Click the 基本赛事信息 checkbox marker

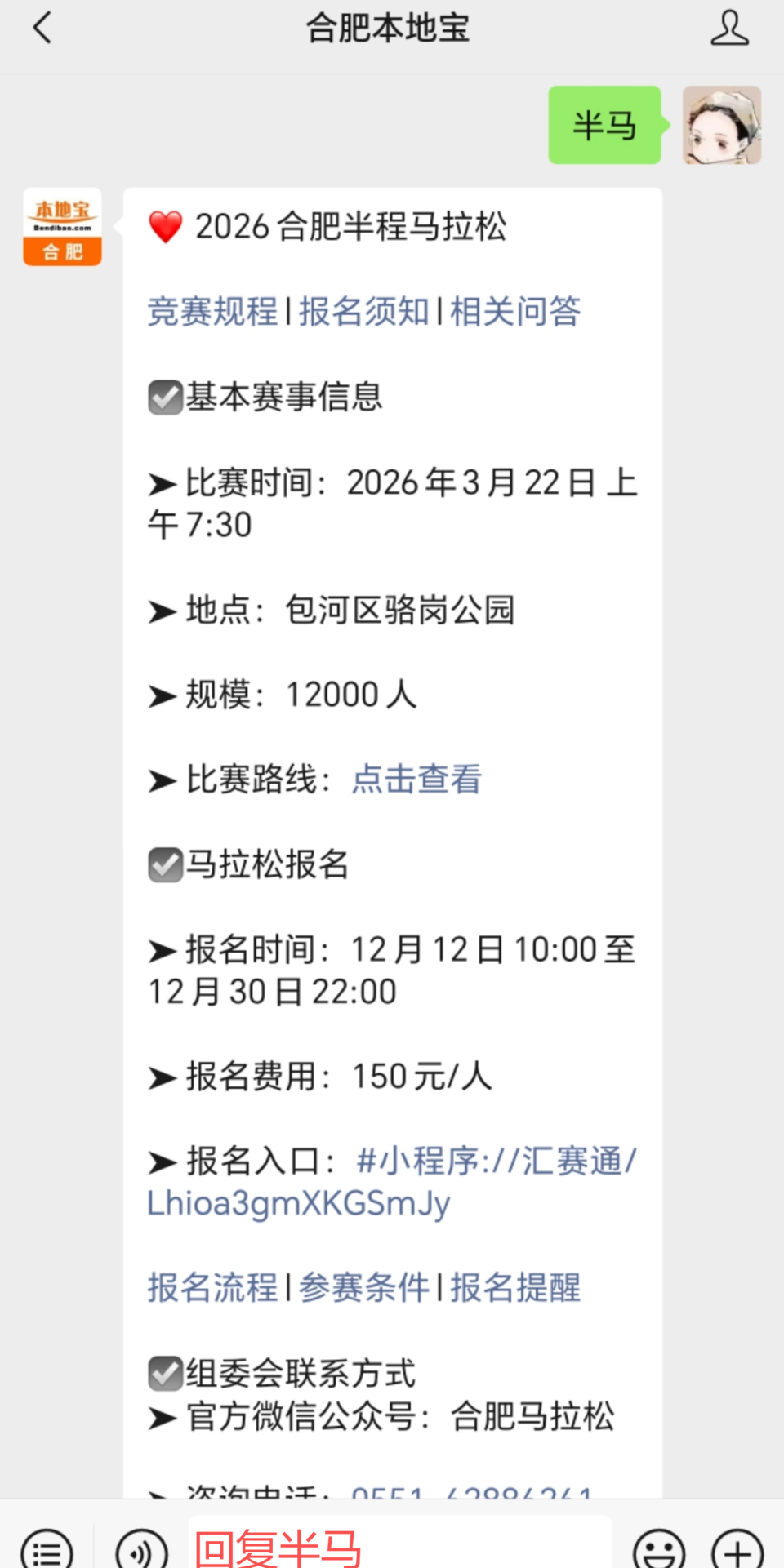click(165, 398)
